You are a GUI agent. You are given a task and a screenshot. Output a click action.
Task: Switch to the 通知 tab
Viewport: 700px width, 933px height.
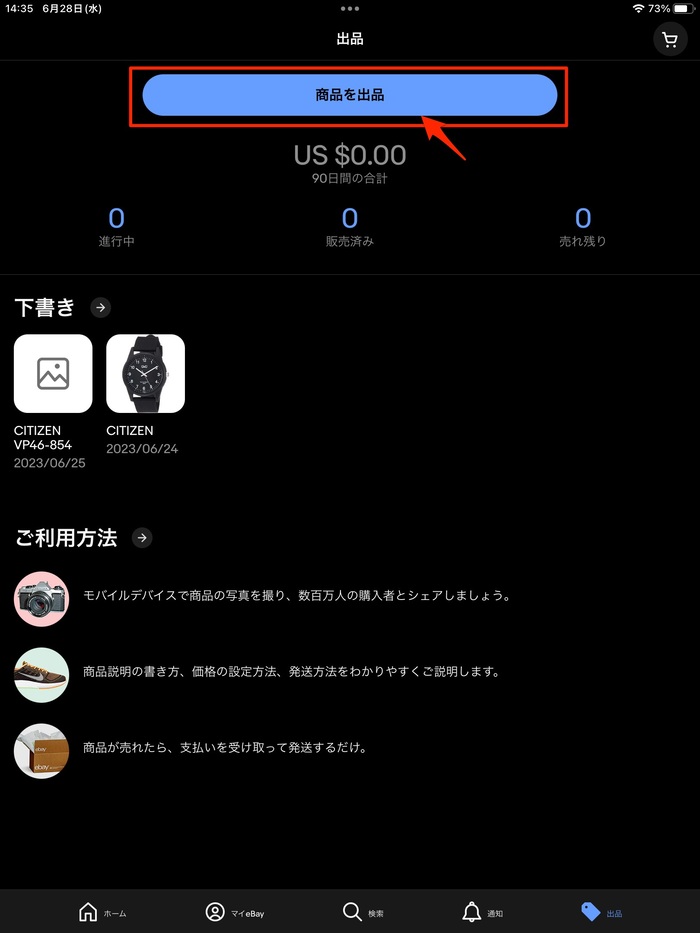483,912
